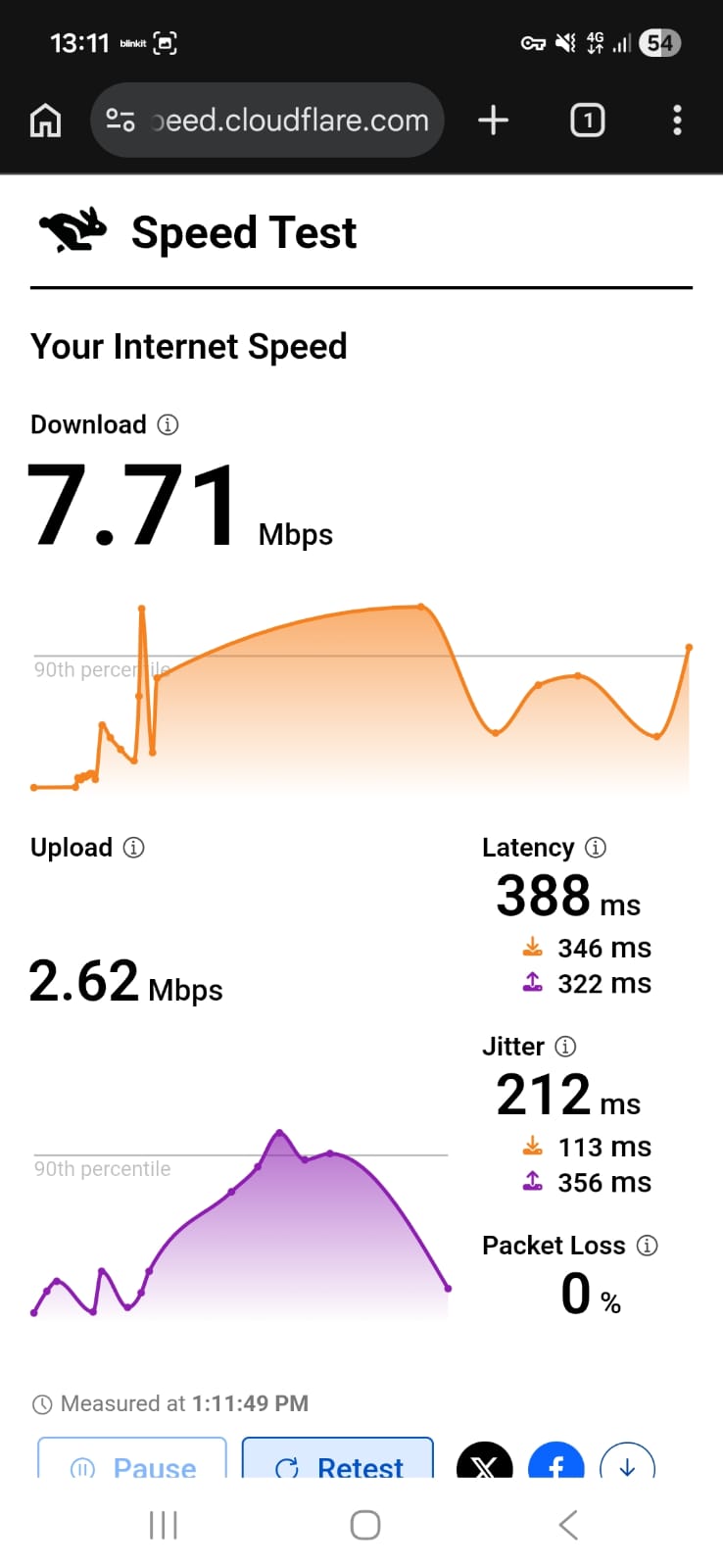
Task: Click the measured-at clock icon
Action: point(42,1402)
